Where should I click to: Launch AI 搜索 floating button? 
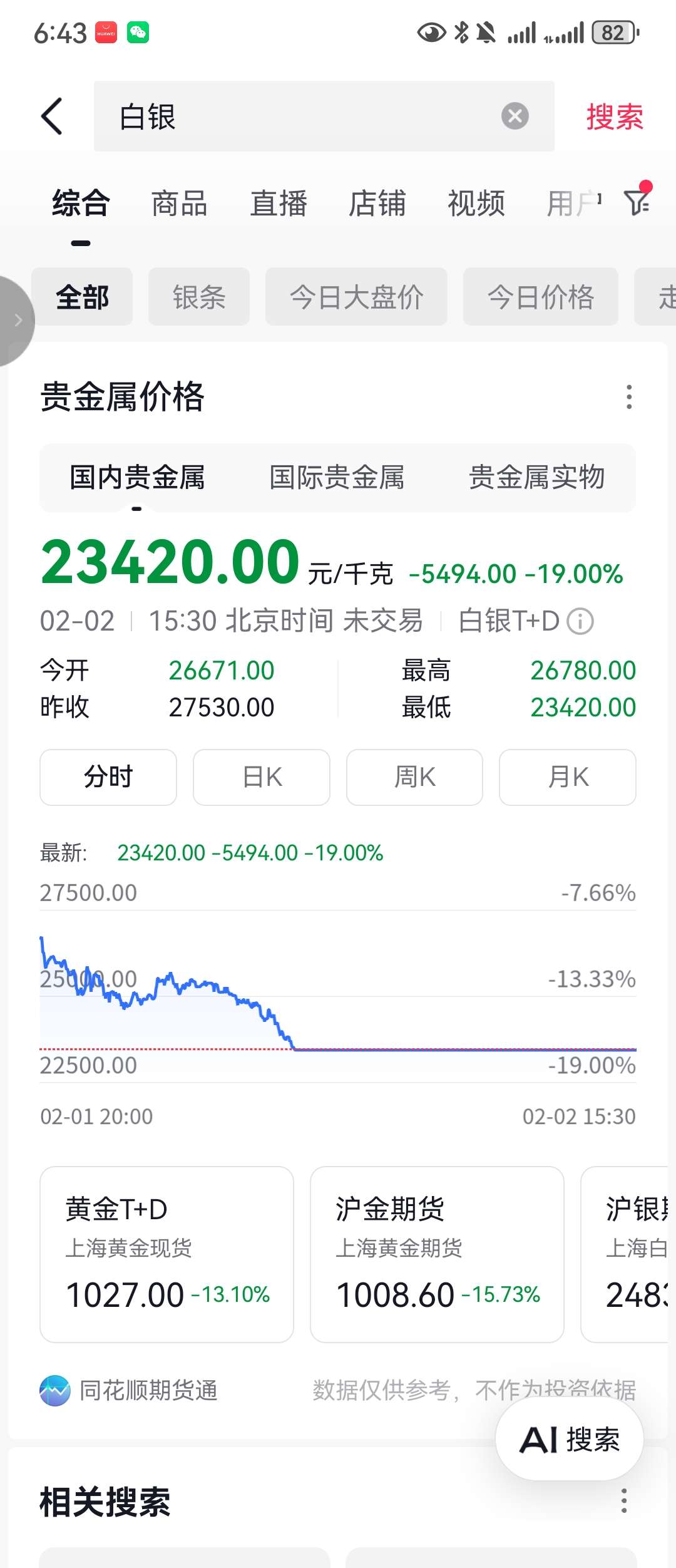click(569, 1439)
